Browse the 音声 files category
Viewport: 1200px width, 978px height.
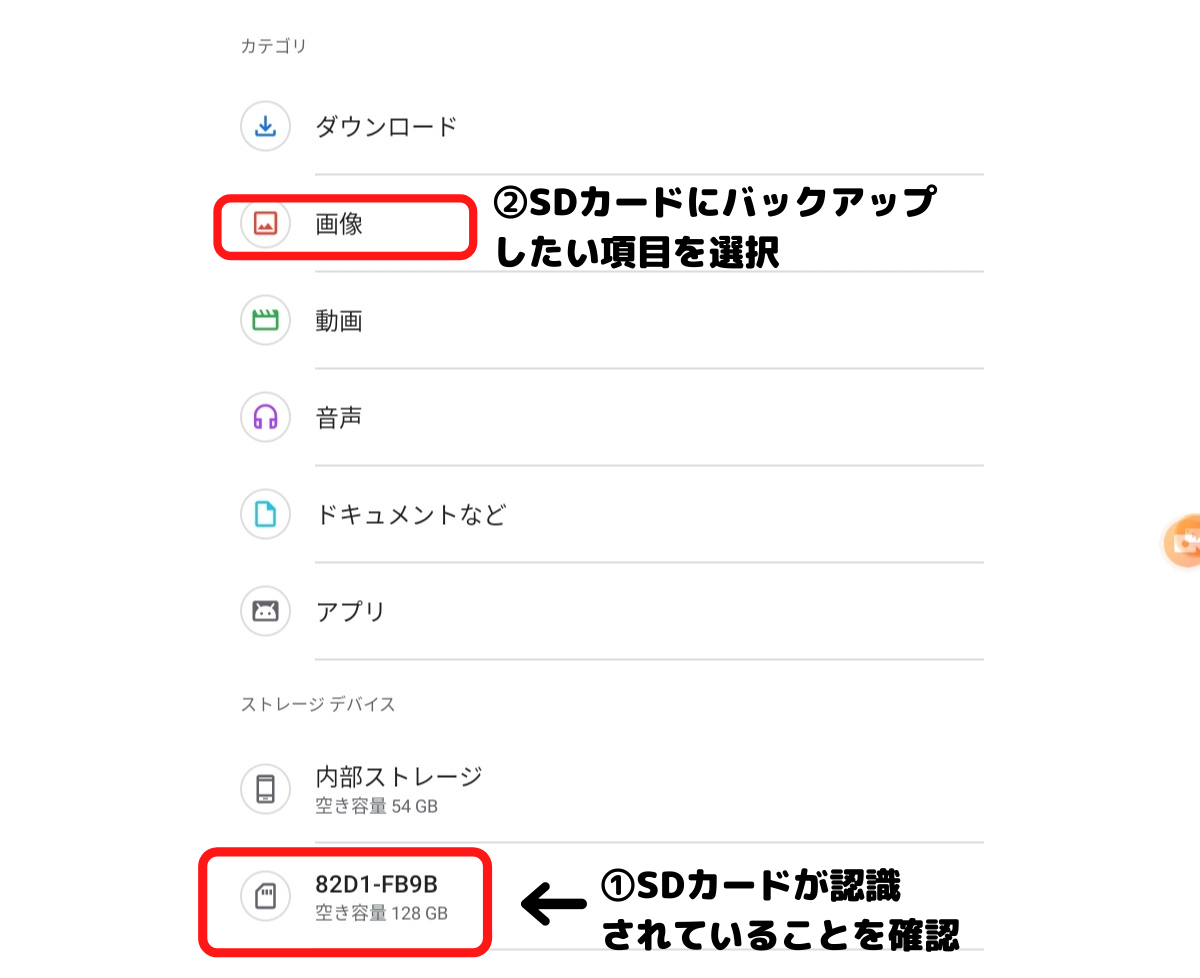(339, 418)
